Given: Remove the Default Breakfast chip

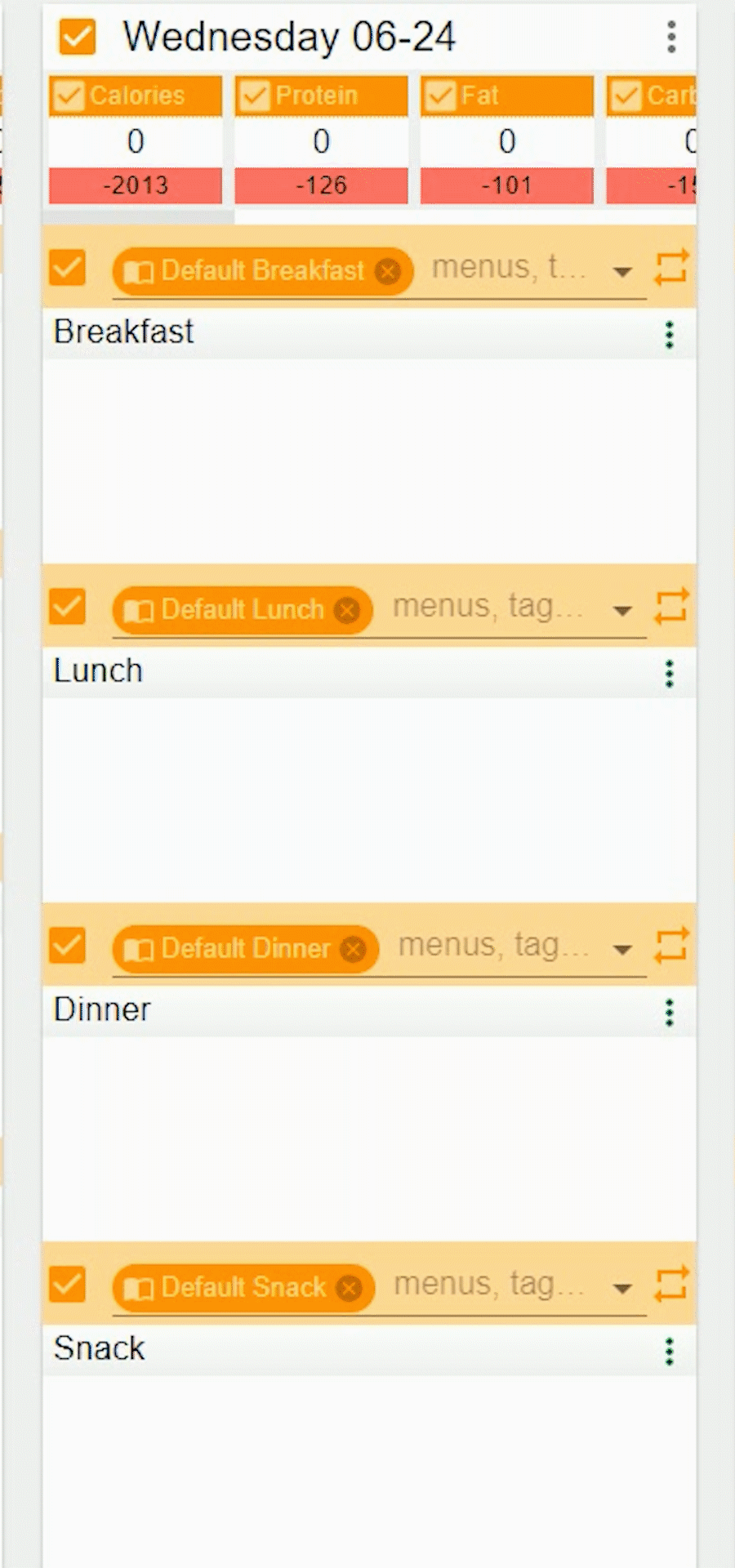Looking at the screenshot, I should pyautogui.click(x=388, y=271).
